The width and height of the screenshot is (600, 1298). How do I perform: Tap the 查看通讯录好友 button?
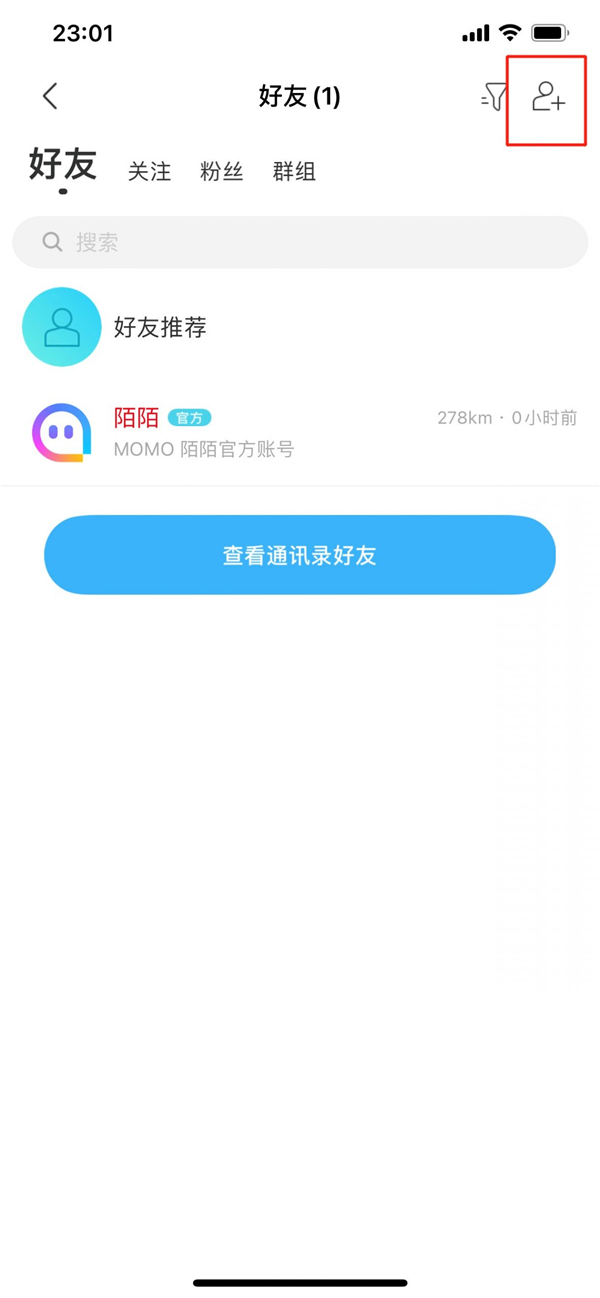coord(300,555)
